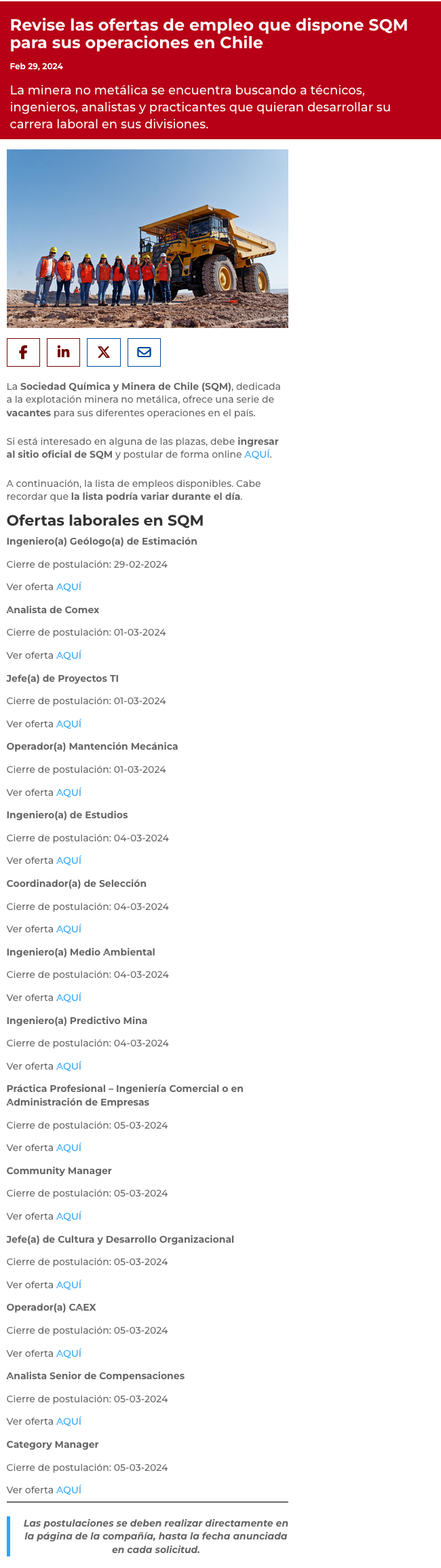This screenshot has height=1568, width=441.
Task: Open AQUÍ for Analista Senior de Compensaciones
Action: click(x=69, y=1421)
